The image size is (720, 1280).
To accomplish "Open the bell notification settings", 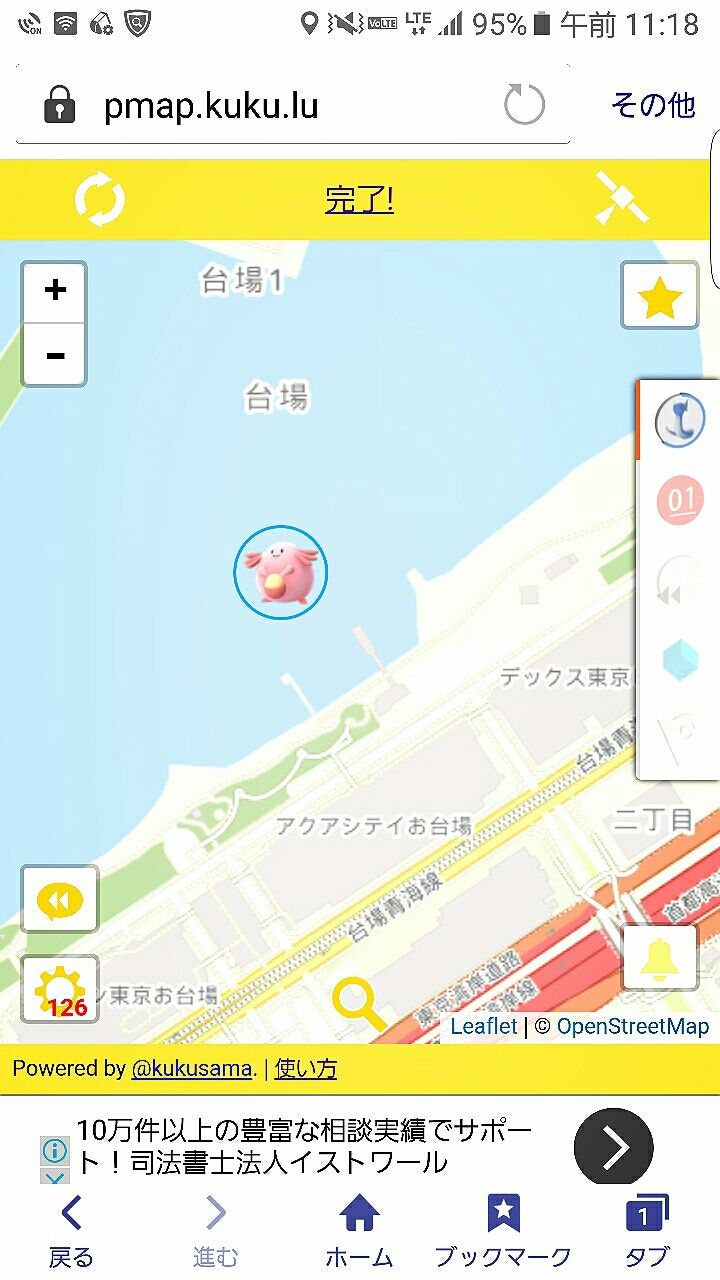I will pos(659,957).
